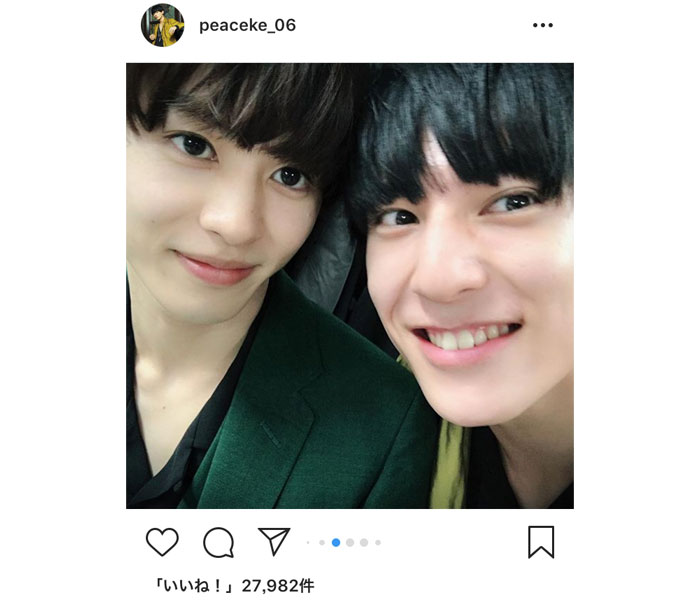Open the post's three-dot options menu

(x=542, y=25)
